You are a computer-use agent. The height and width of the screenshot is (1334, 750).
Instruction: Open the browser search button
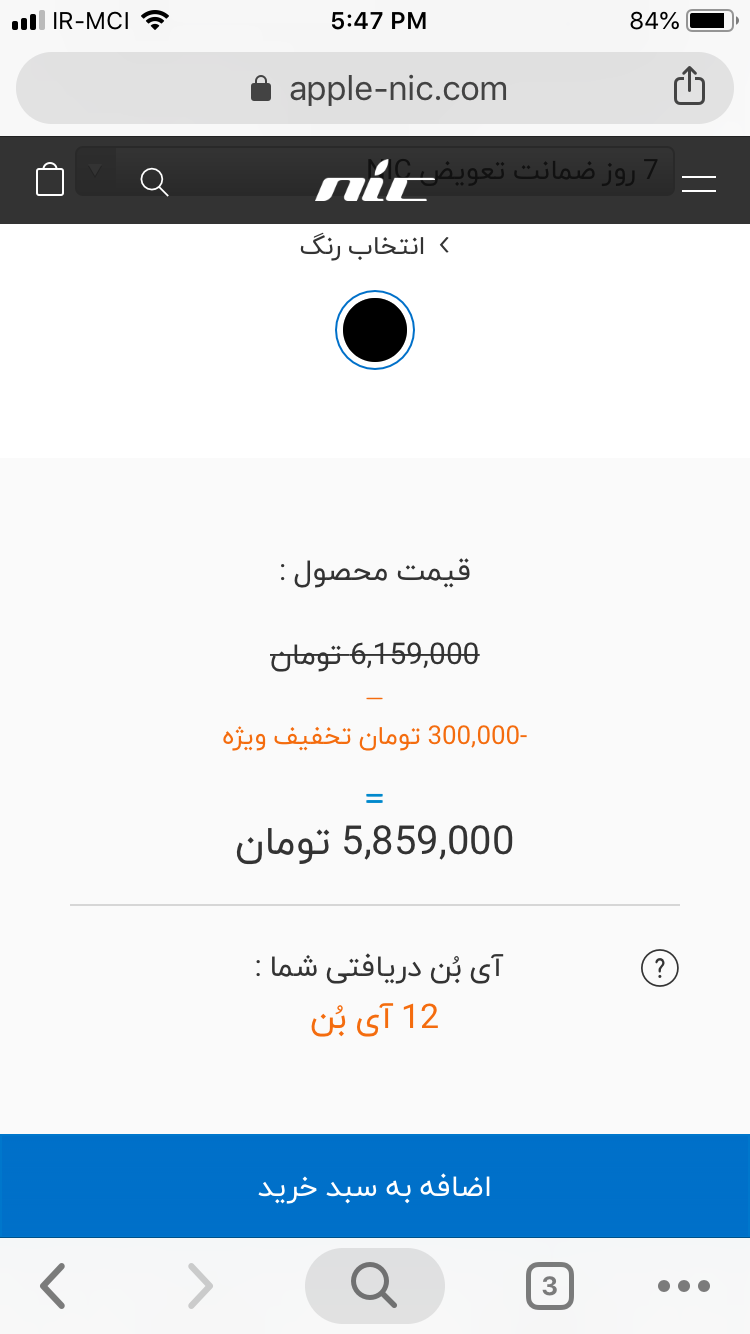coord(375,1285)
